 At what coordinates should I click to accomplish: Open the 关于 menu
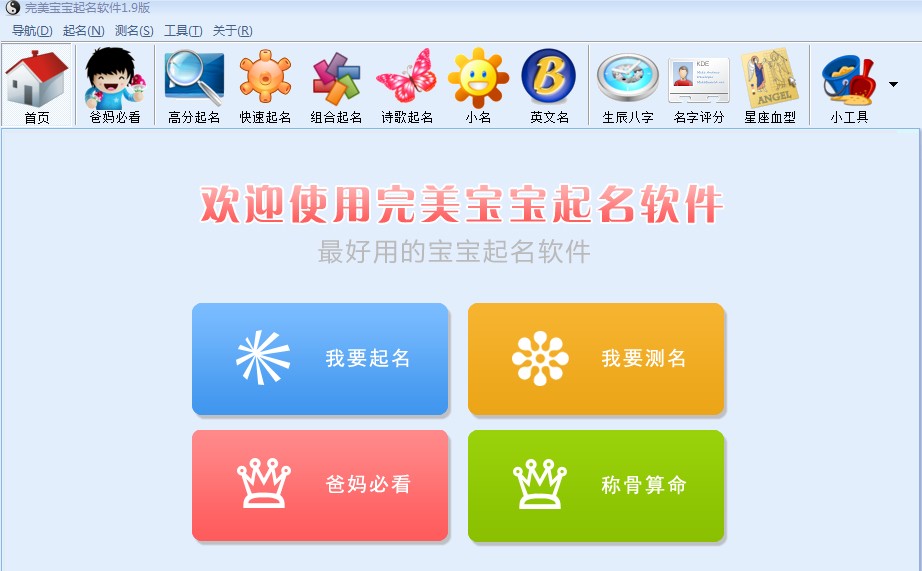(x=232, y=30)
